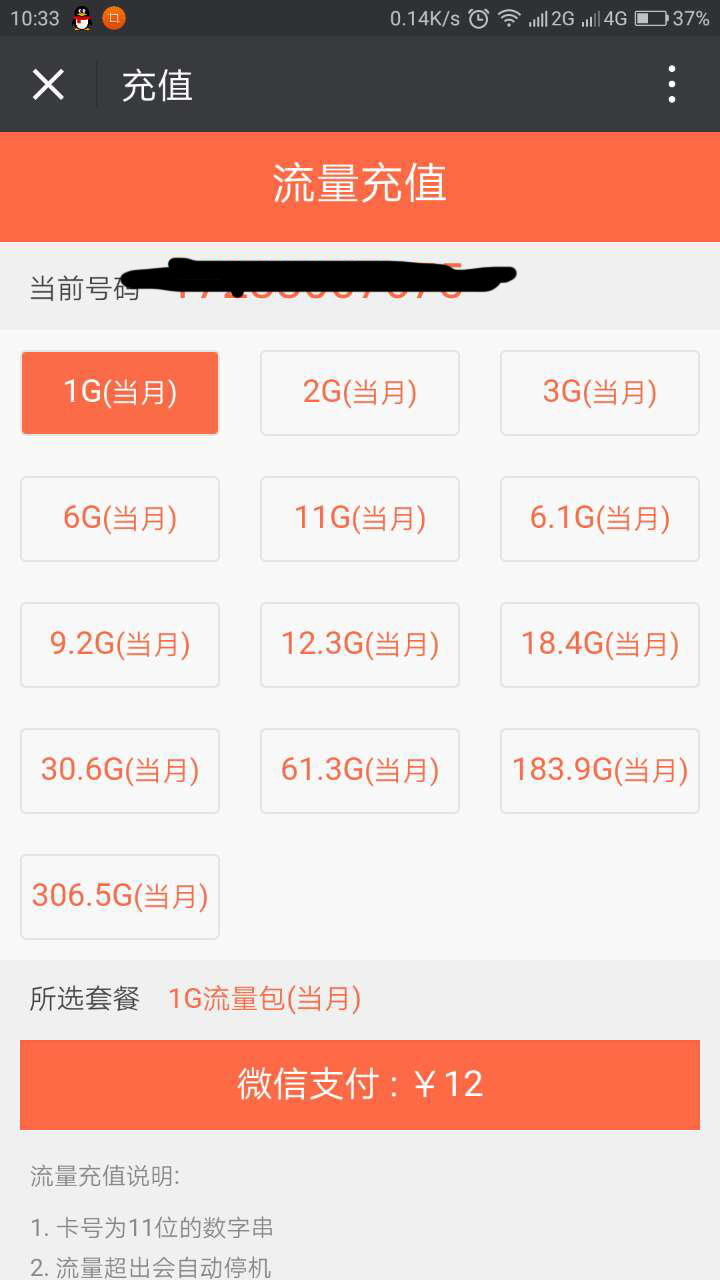Choose the 61.3G(当月) package
Screen dimensions: 720x1280
coord(359,770)
